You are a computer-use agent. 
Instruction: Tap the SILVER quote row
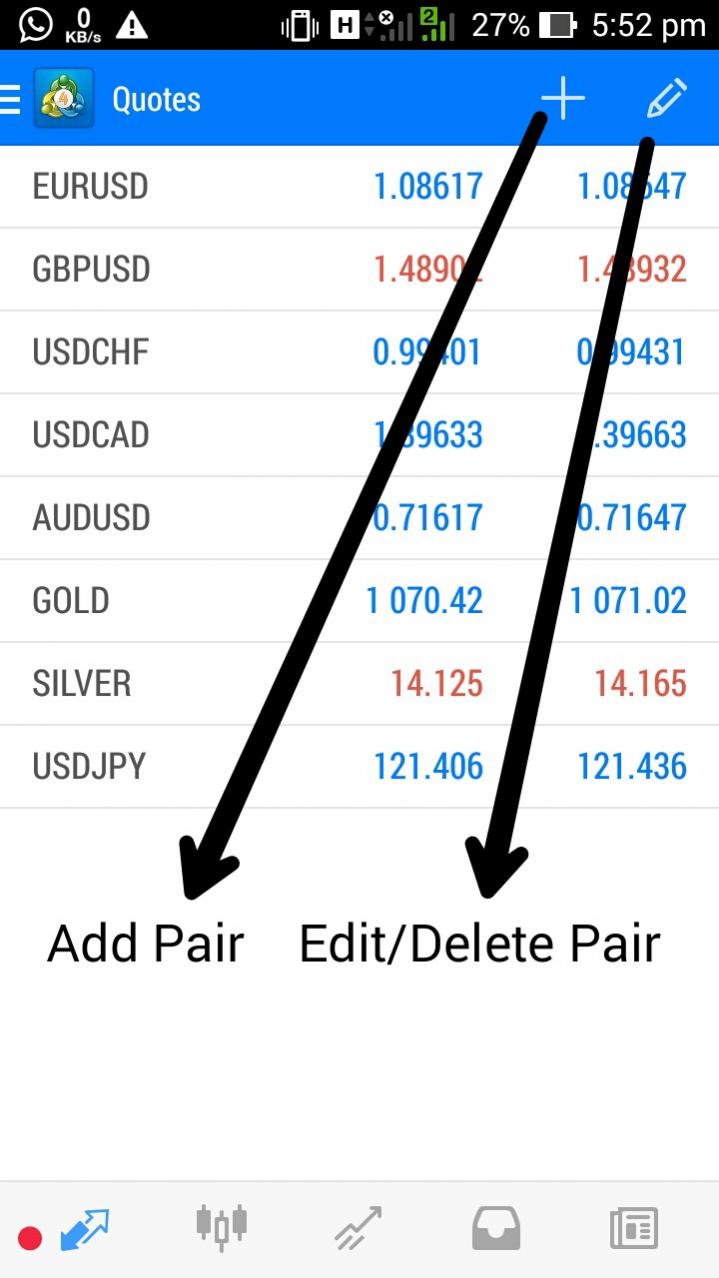[359, 685]
